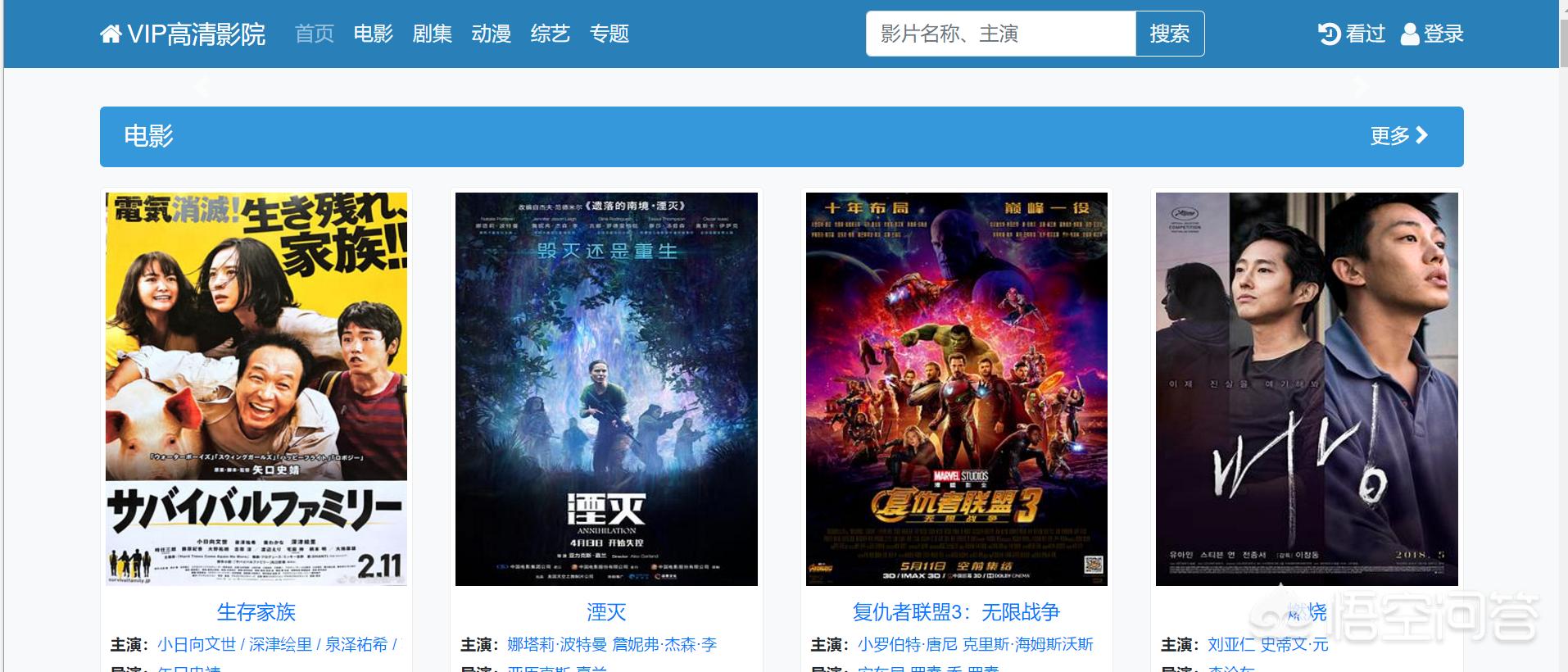Screen dimensions: 1568x672
Task: Go to the 专题 tab
Action: coord(610,34)
